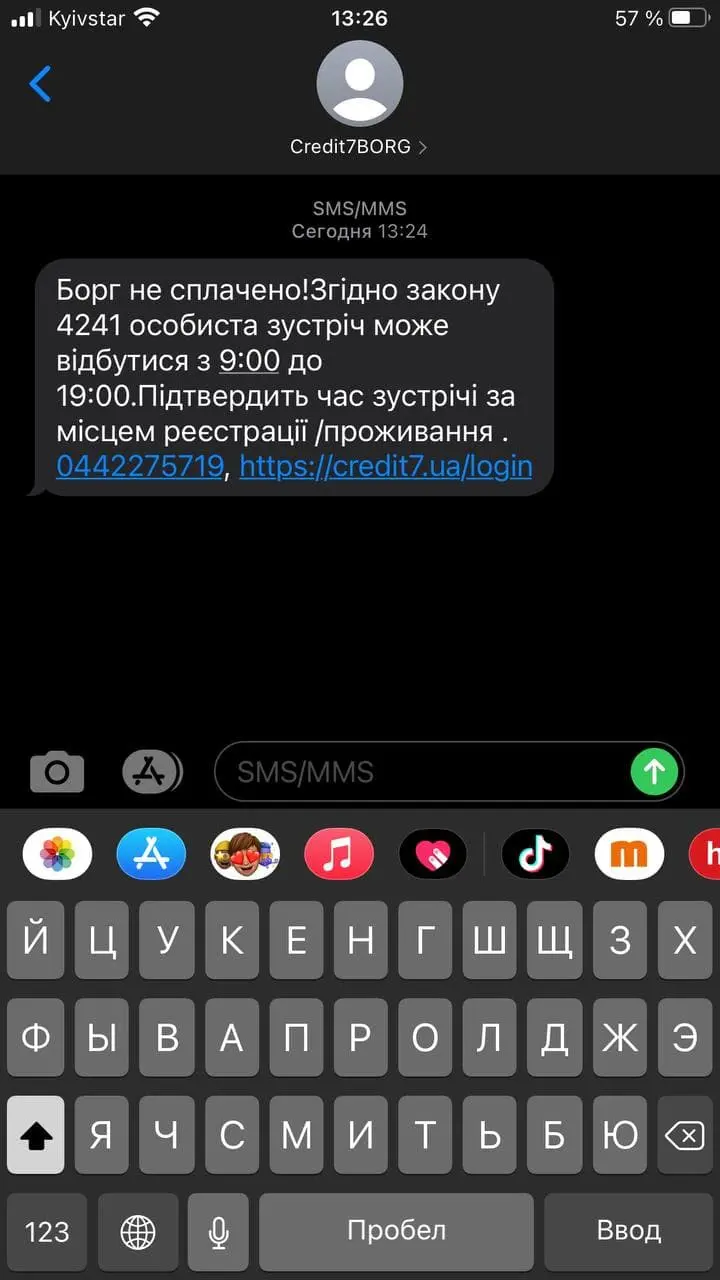This screenshot has width=720, height=1280.
Task: Hit the Ввод return key
Action: (x=628, y=1231)
